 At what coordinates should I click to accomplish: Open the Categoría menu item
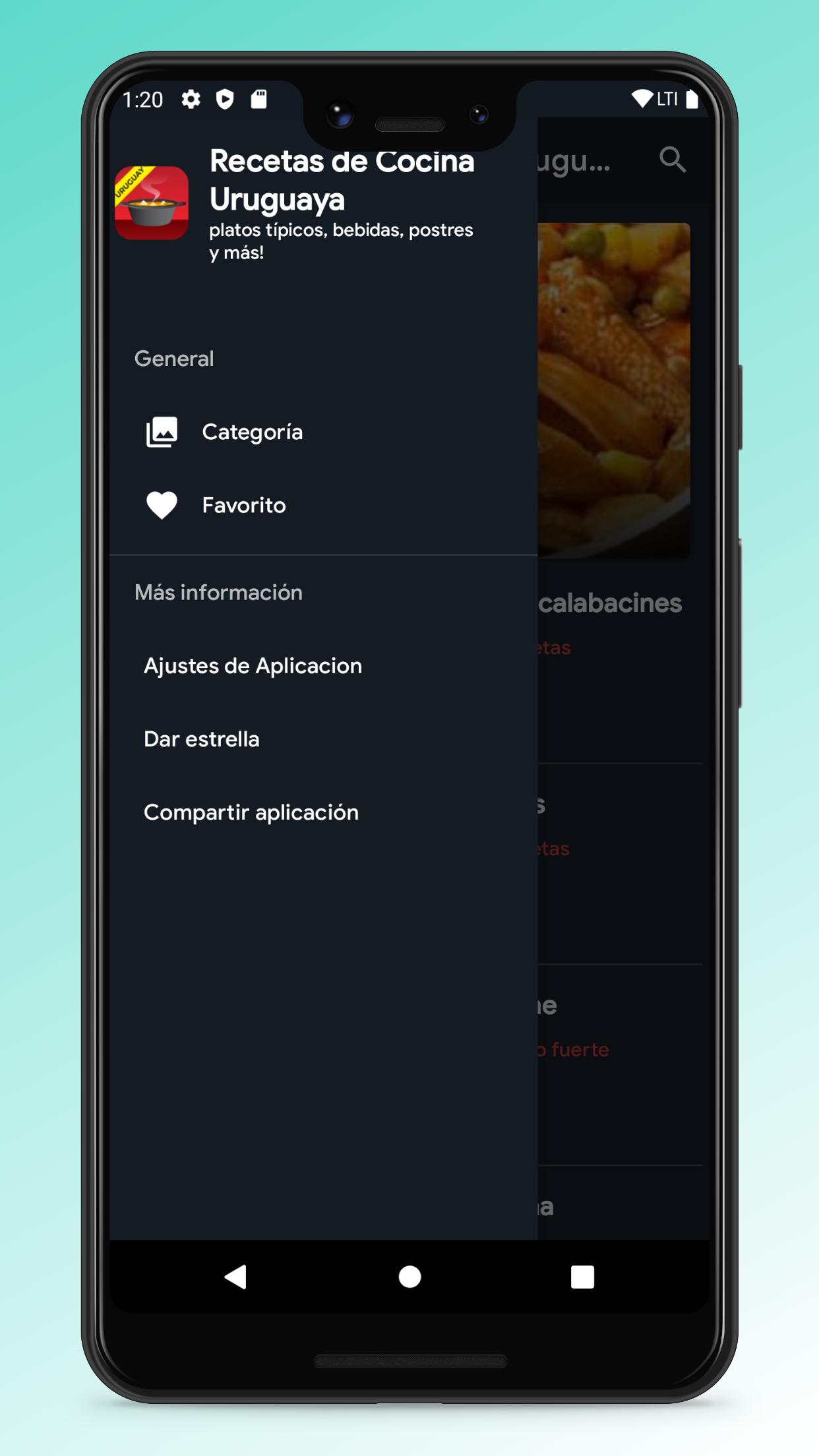[323, 433]
